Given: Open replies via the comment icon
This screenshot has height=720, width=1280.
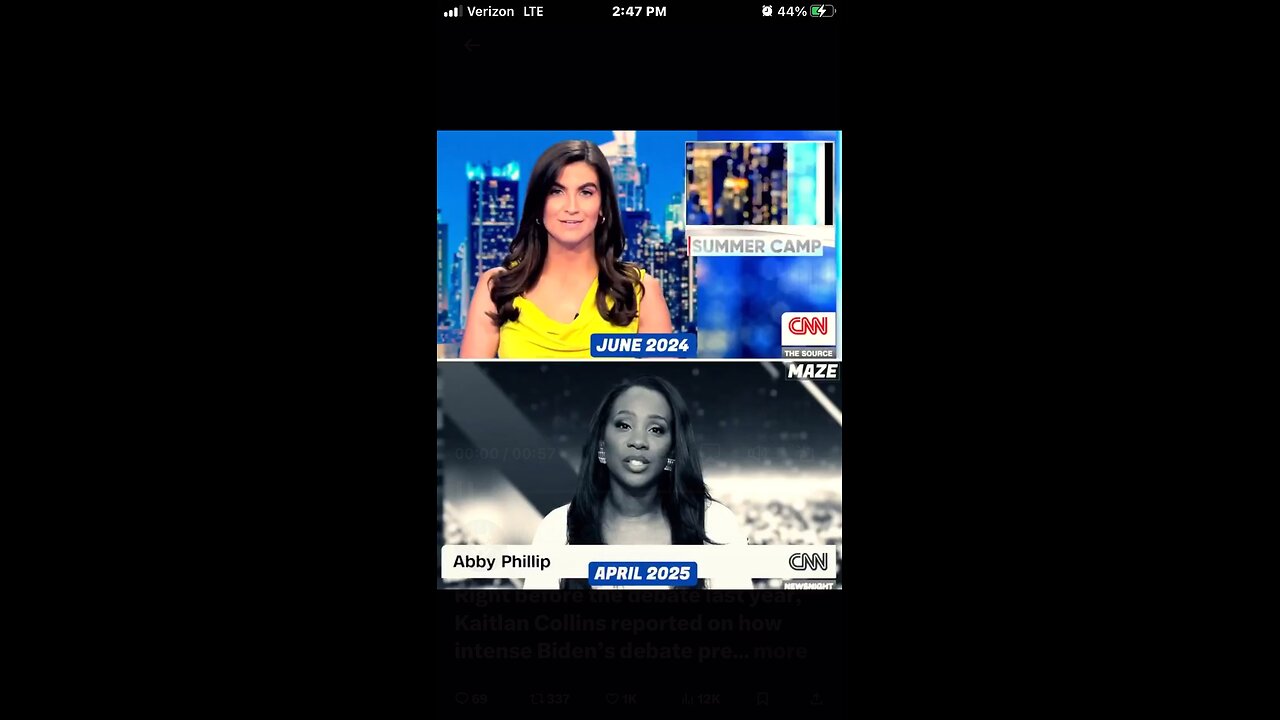Looking at the screenshot, I should tap(461, 699).
